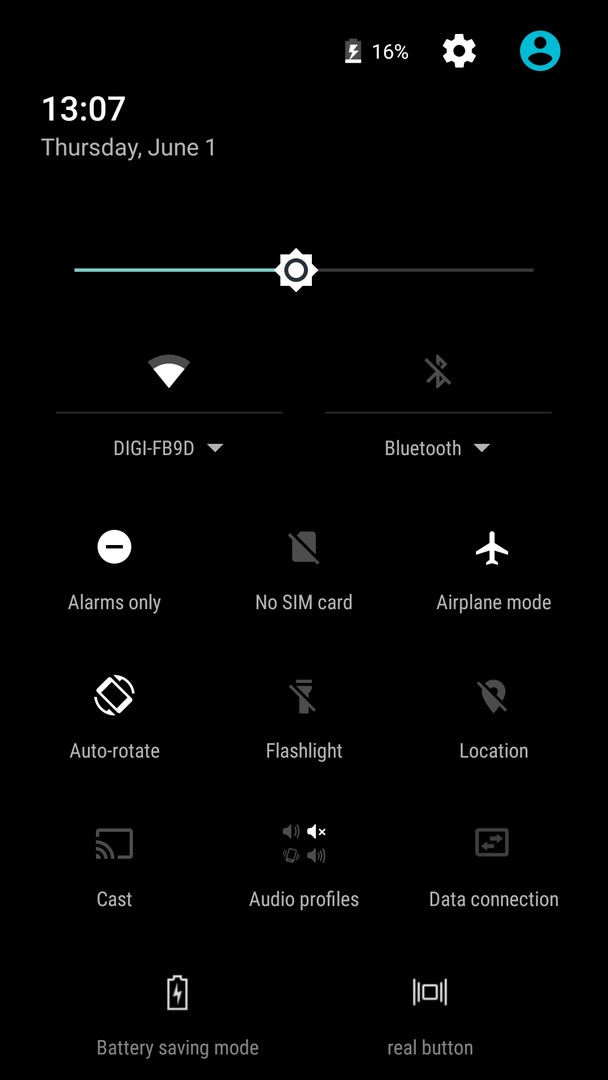Expand the DIGI-FB9D Wi-Fi dropdown
608x1080 pixels.
169,448
